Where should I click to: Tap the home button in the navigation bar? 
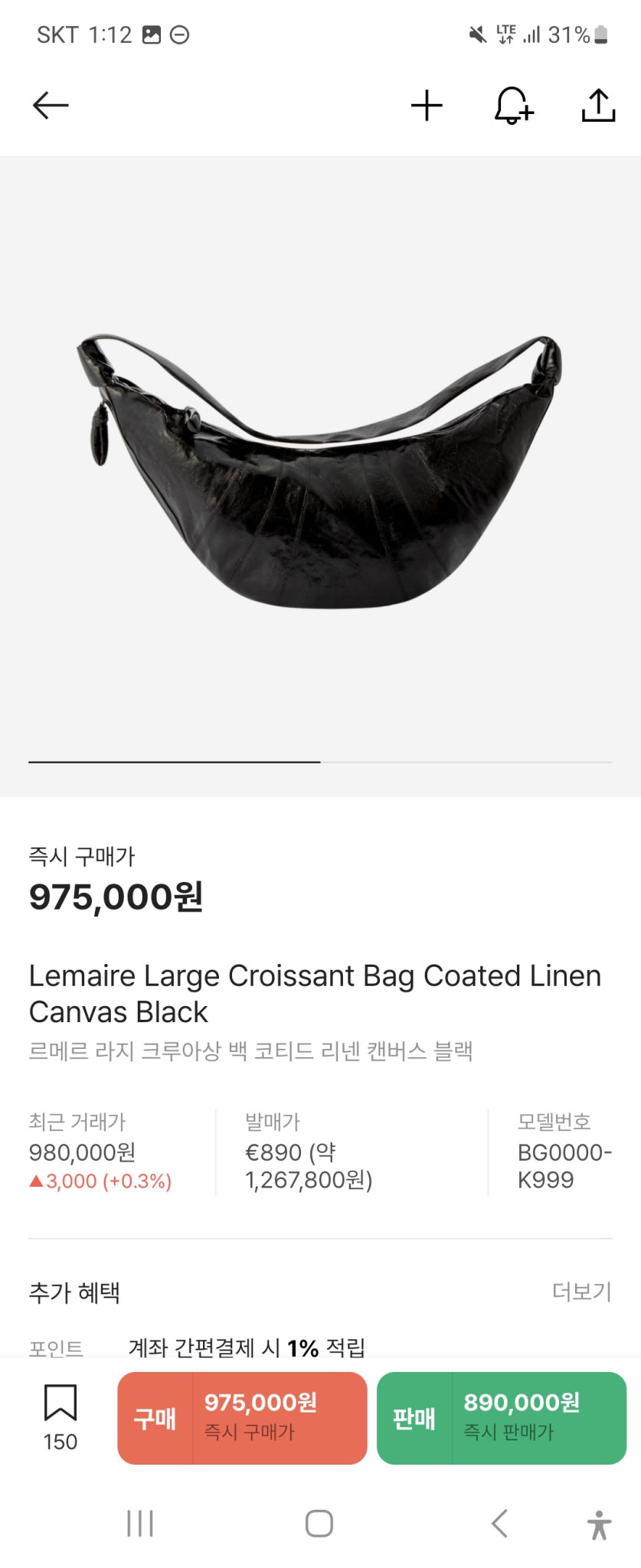(320, 1523)
